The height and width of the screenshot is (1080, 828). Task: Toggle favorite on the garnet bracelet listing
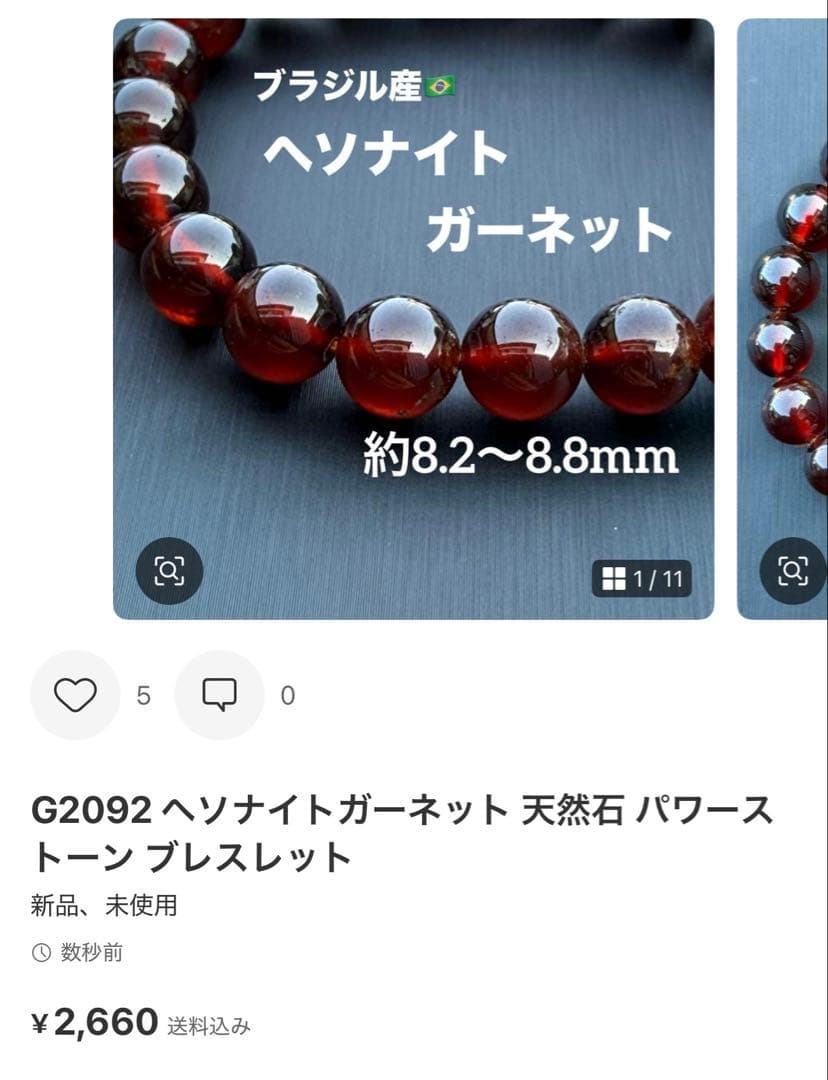pyautogui.click(x=75, y=693)
